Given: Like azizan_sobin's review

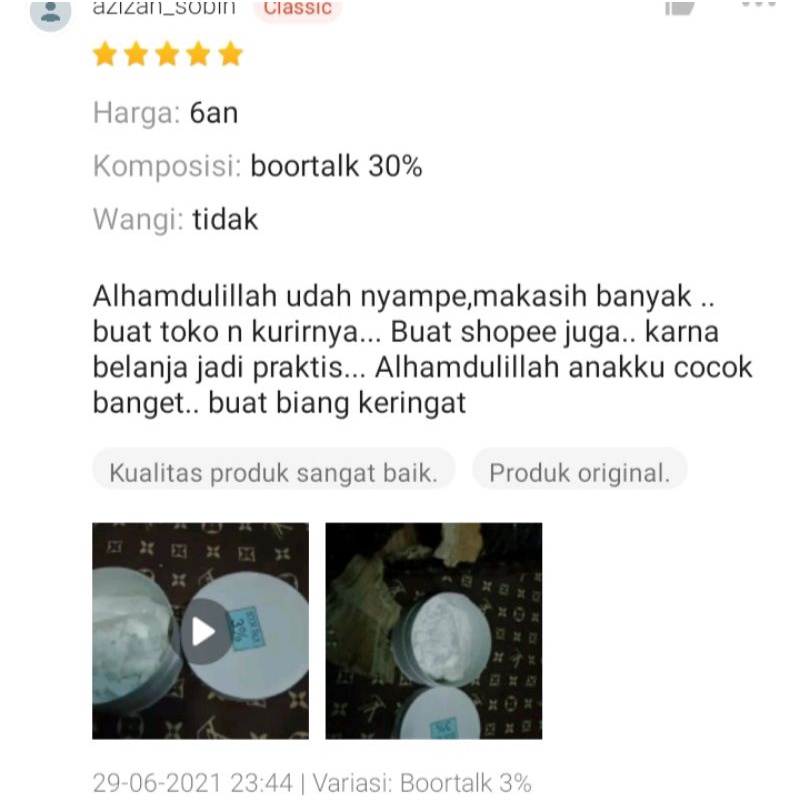Looking at the screenshot, I should 679,7.
